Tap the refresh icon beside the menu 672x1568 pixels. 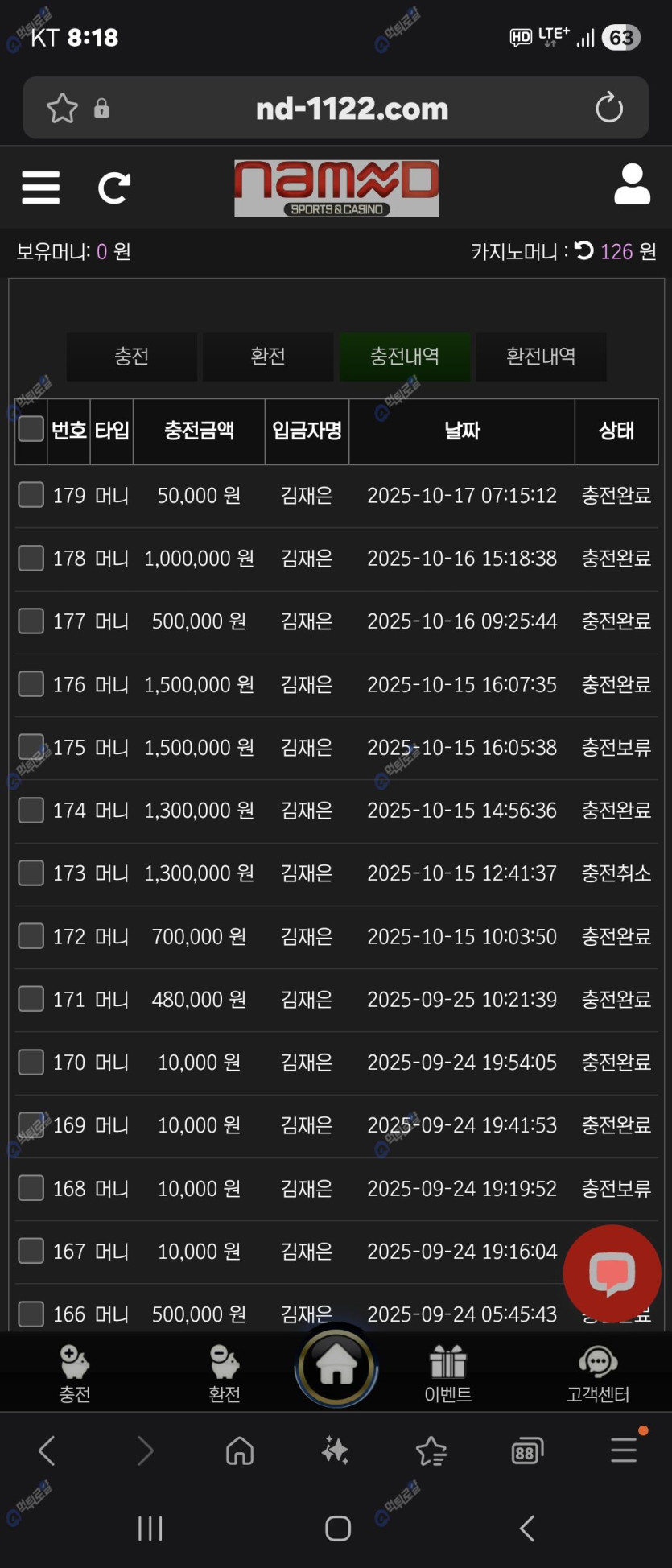[x=113, y=188]
